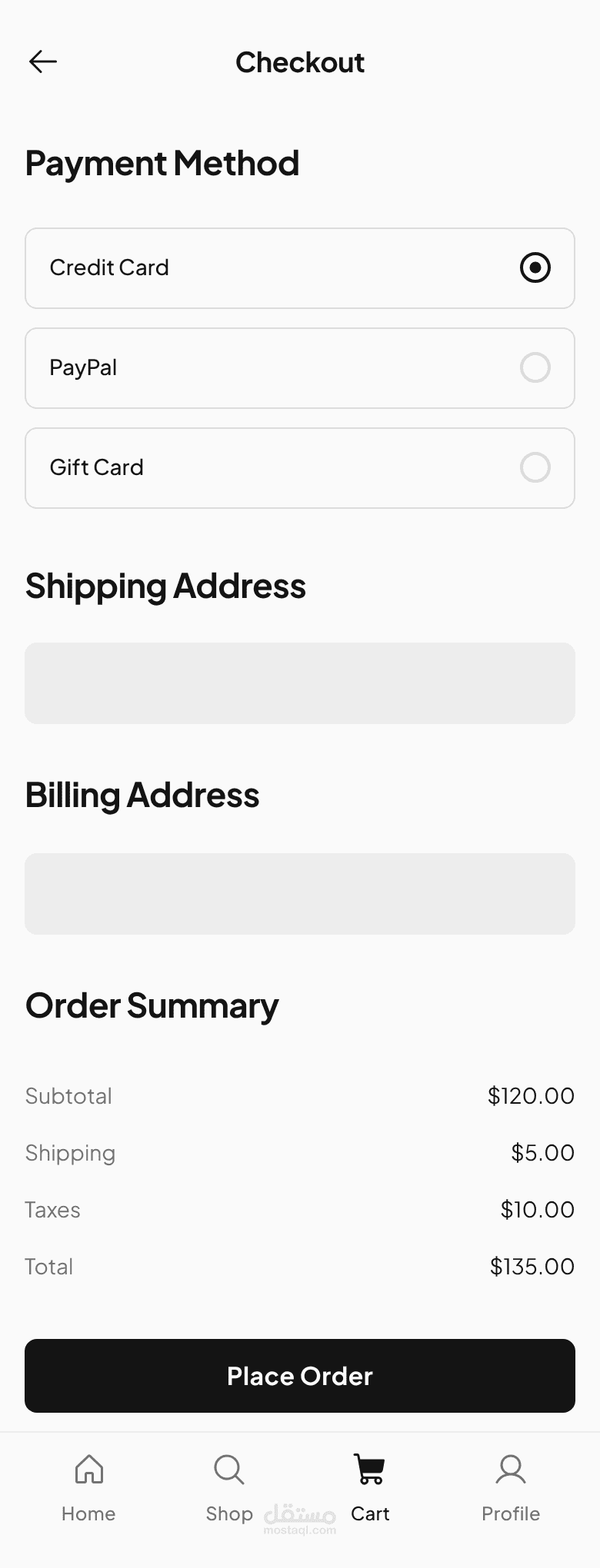
Task: Tap the Shipping Address field
Action: [x=300, y=683]
